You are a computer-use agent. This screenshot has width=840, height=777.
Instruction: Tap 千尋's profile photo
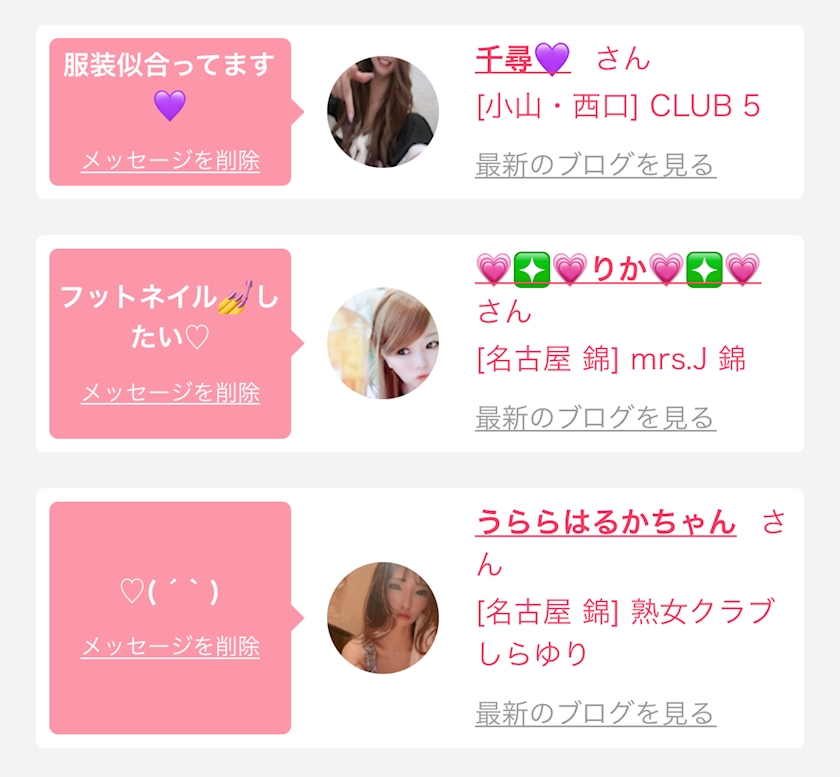point(383,111)
